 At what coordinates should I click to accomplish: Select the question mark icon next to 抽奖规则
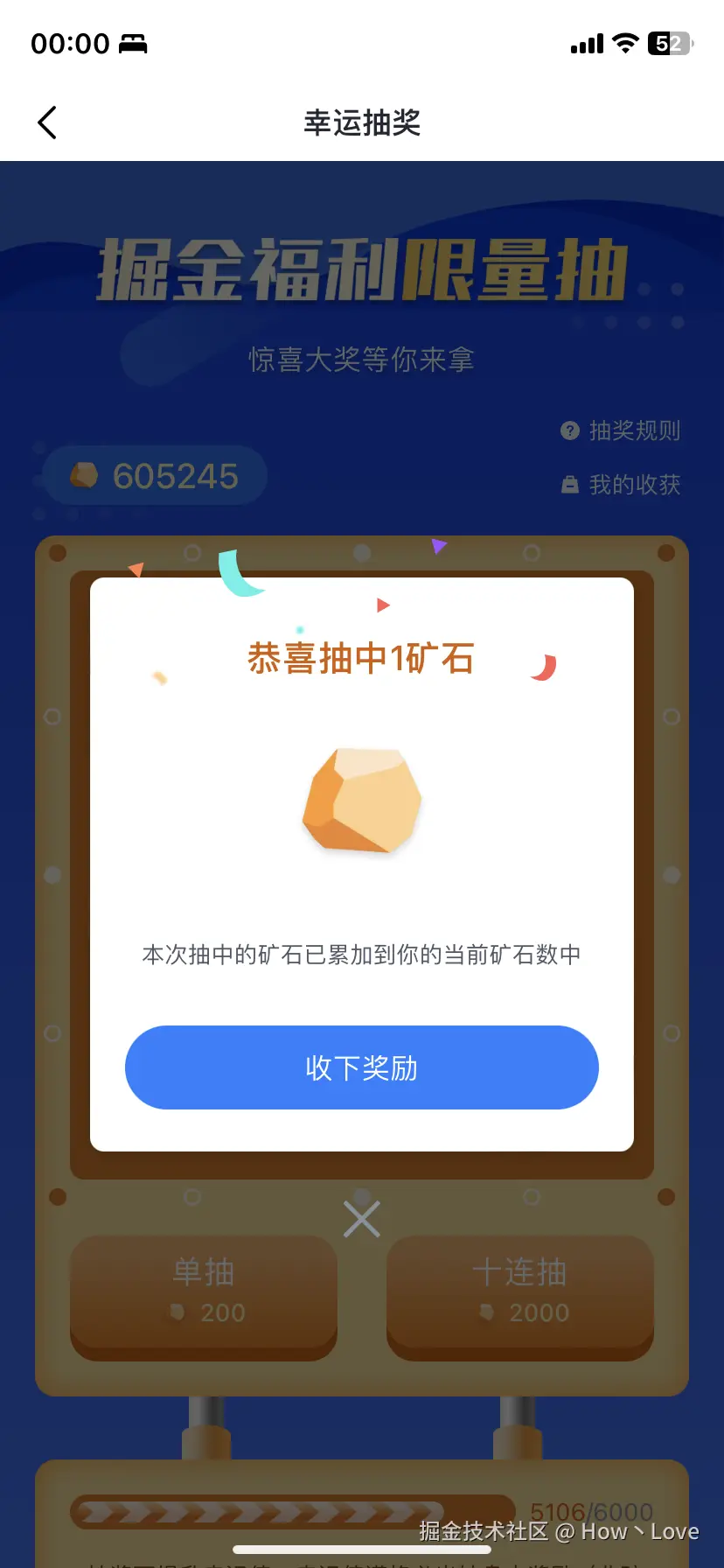pyautogui.click(x=570, y=430)
